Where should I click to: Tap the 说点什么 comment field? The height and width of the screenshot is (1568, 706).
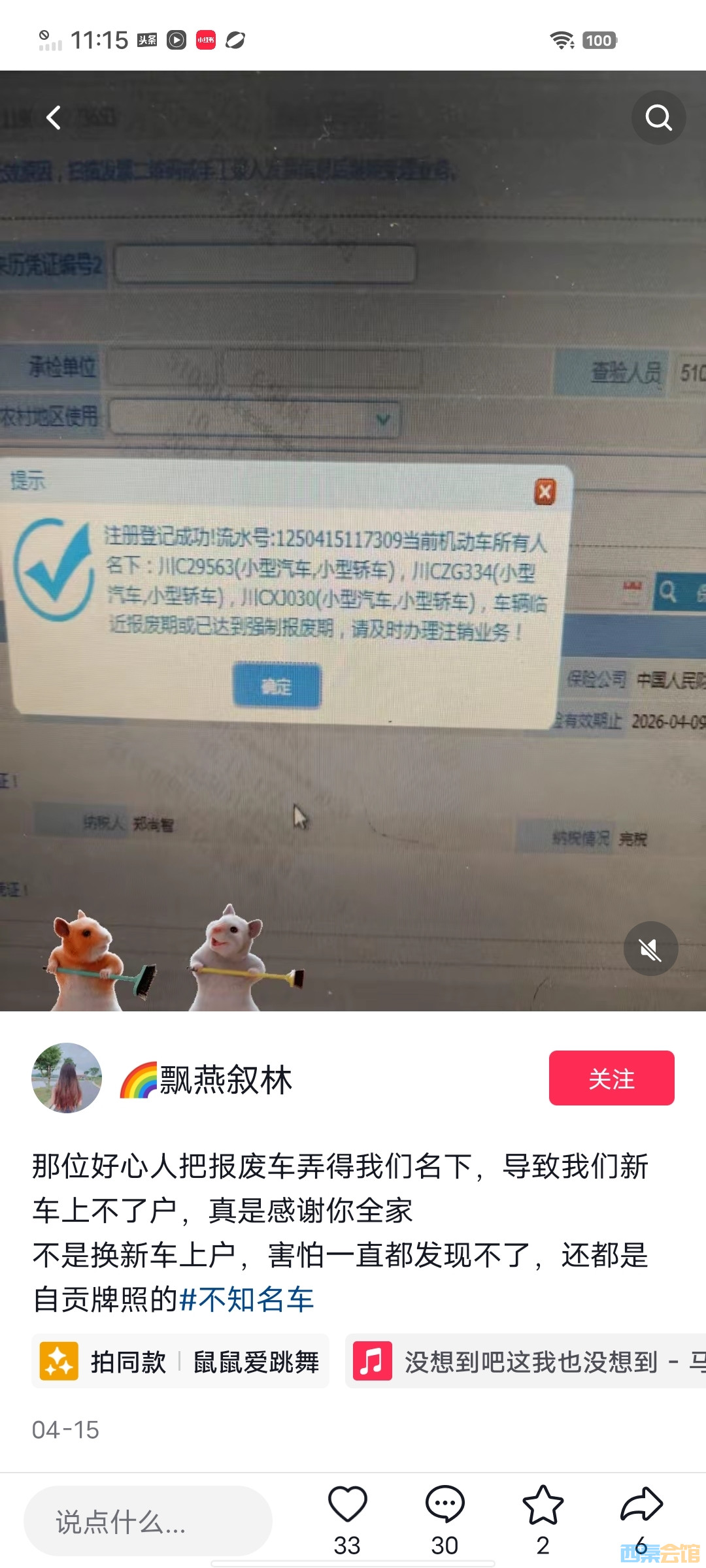click(x=148, y=1521)
